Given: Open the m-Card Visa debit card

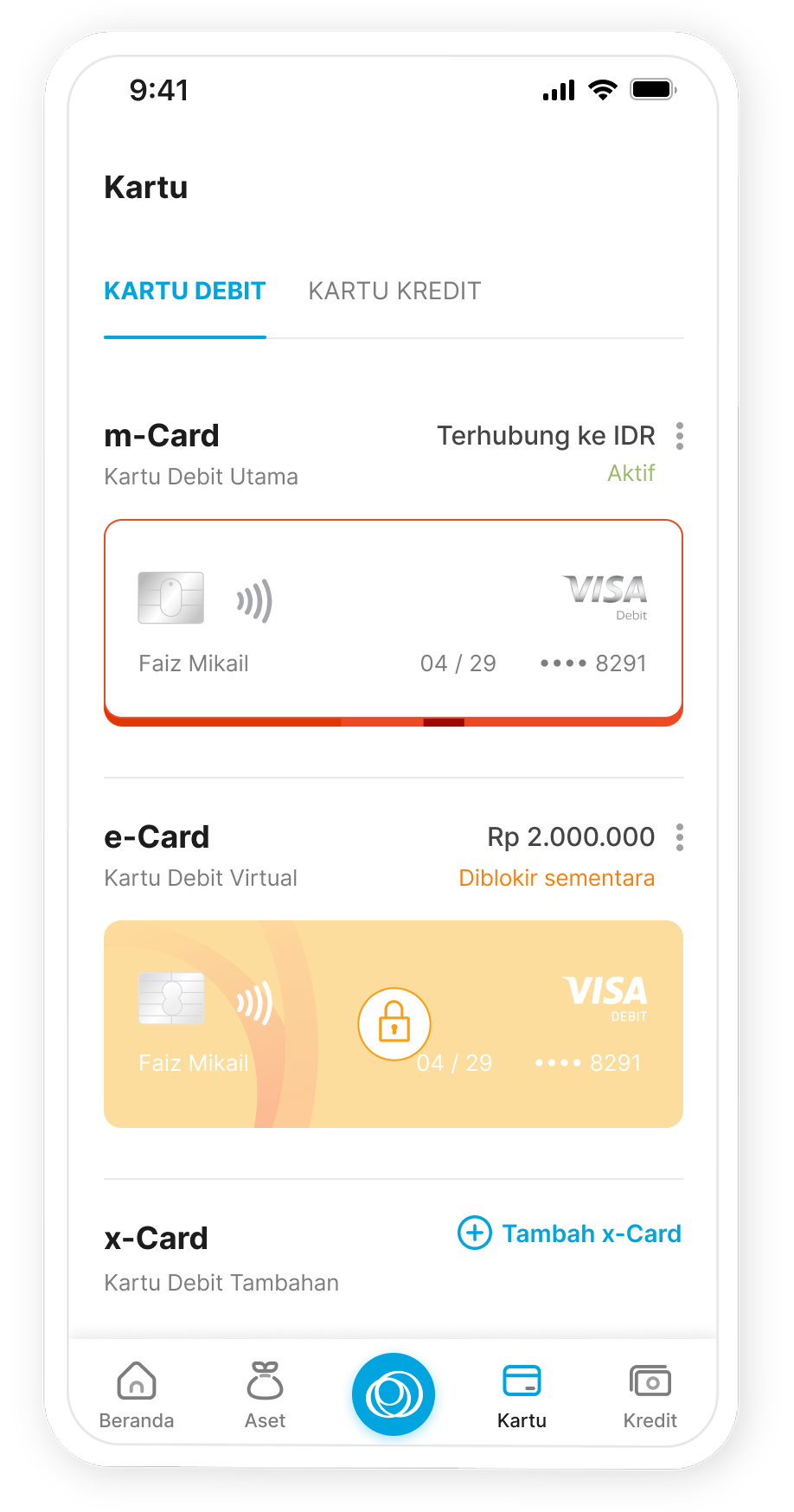Looking at the screenshot, I should [394, 621].
